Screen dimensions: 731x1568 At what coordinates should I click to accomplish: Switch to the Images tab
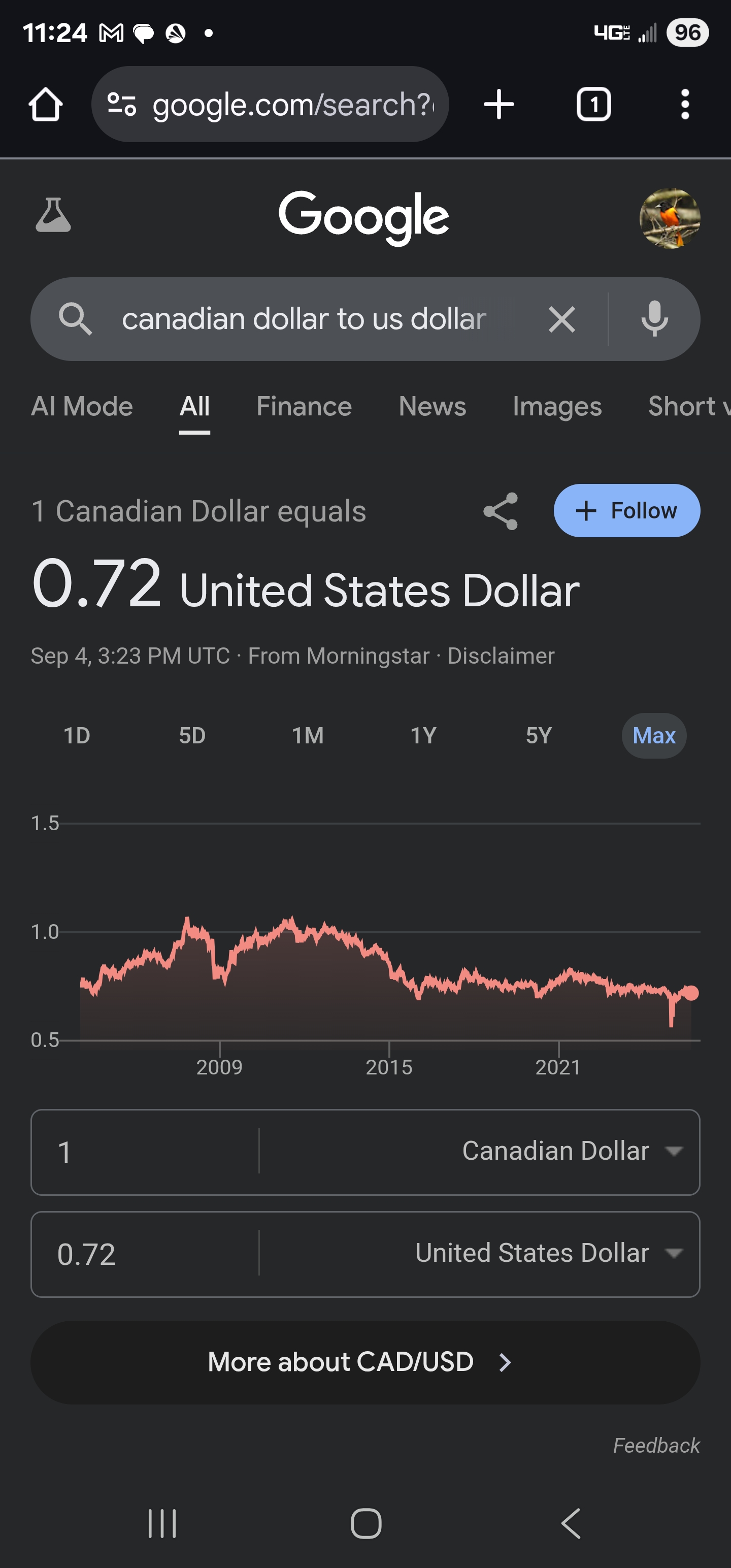click(557, 407)
